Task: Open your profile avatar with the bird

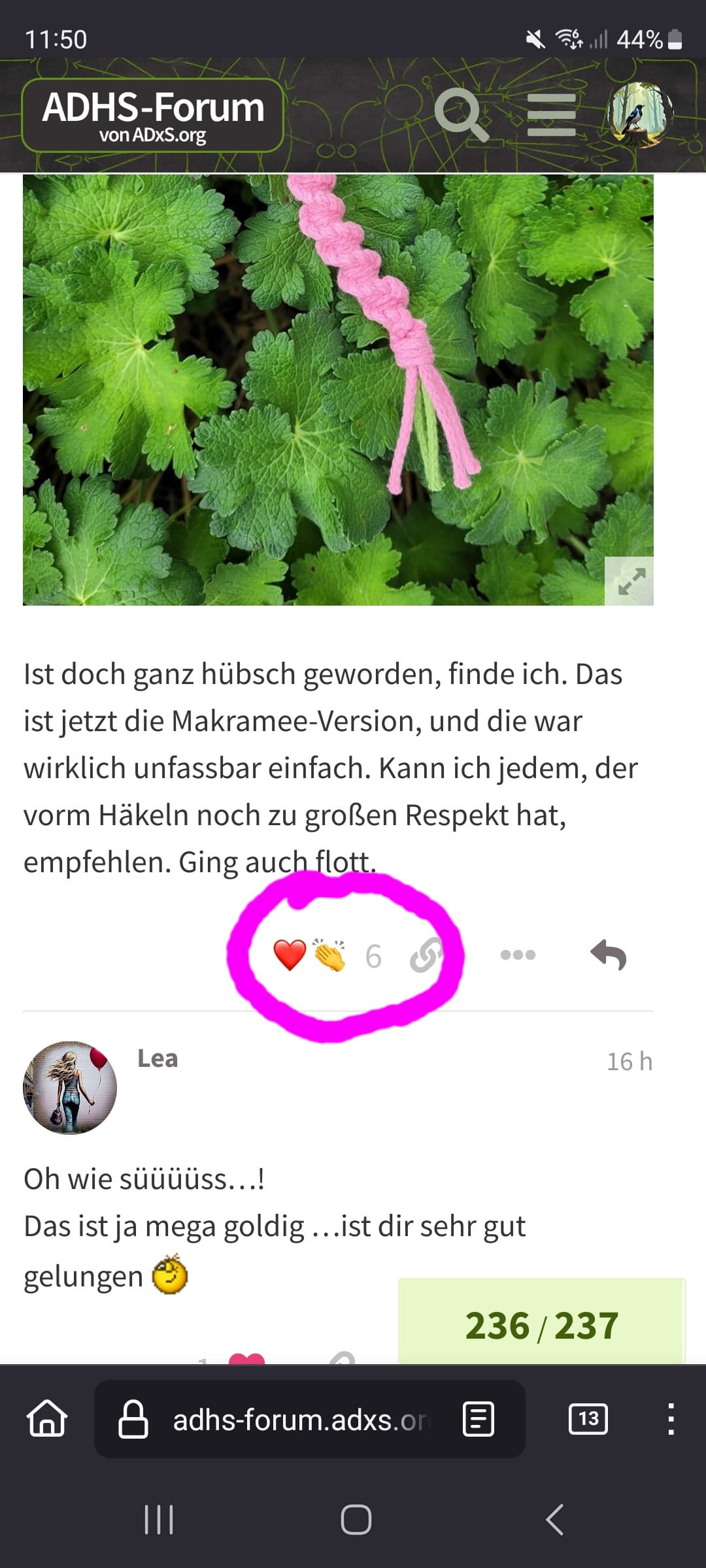Action: point(639,115)
